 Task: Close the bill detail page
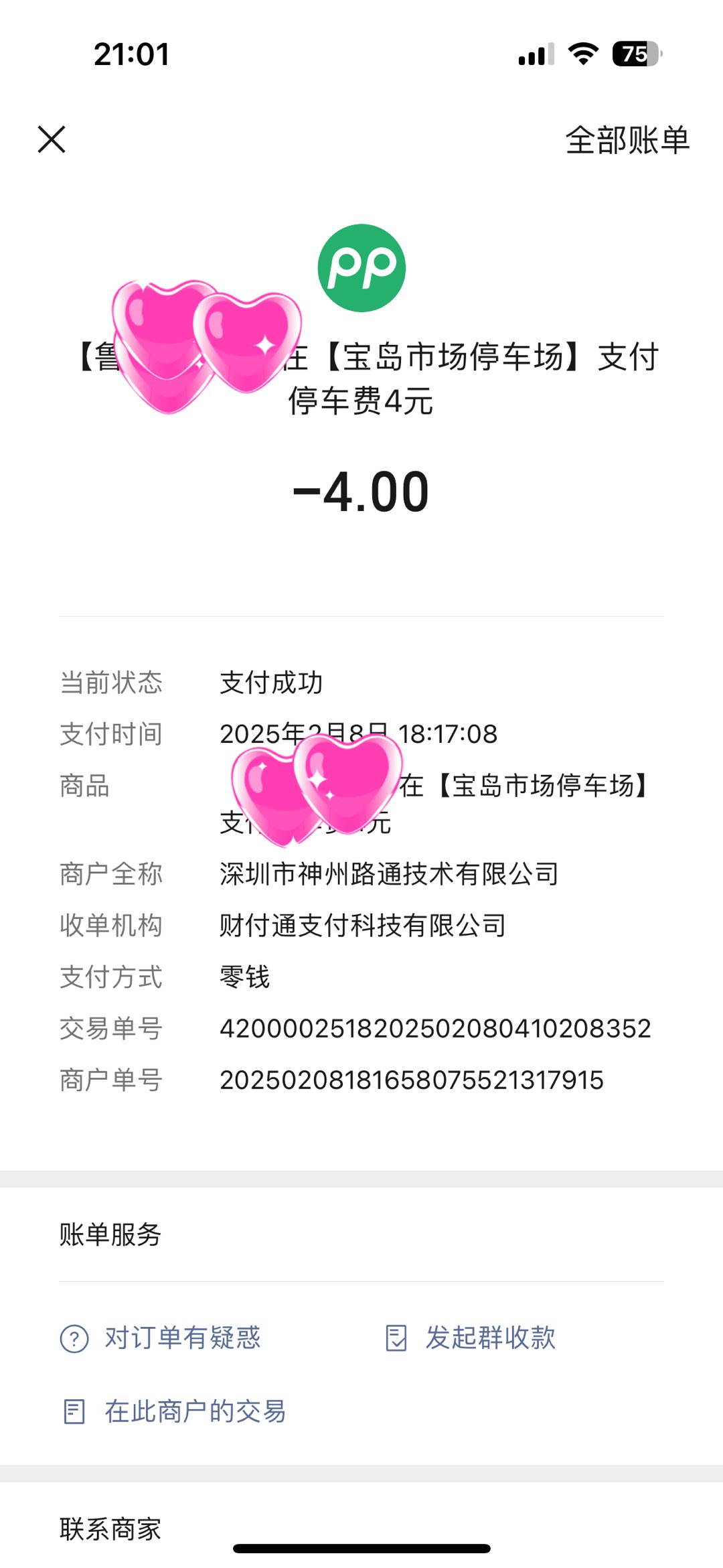click(x=52, y=139)
